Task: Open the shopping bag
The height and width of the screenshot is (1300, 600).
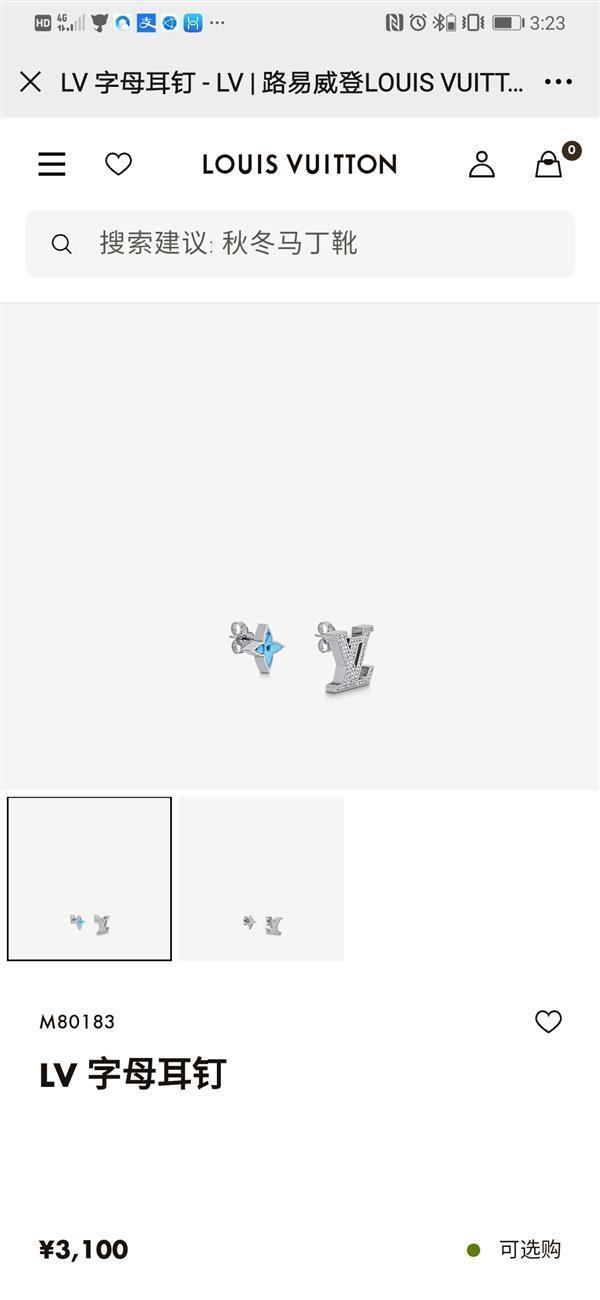Action: pos(549,164)
